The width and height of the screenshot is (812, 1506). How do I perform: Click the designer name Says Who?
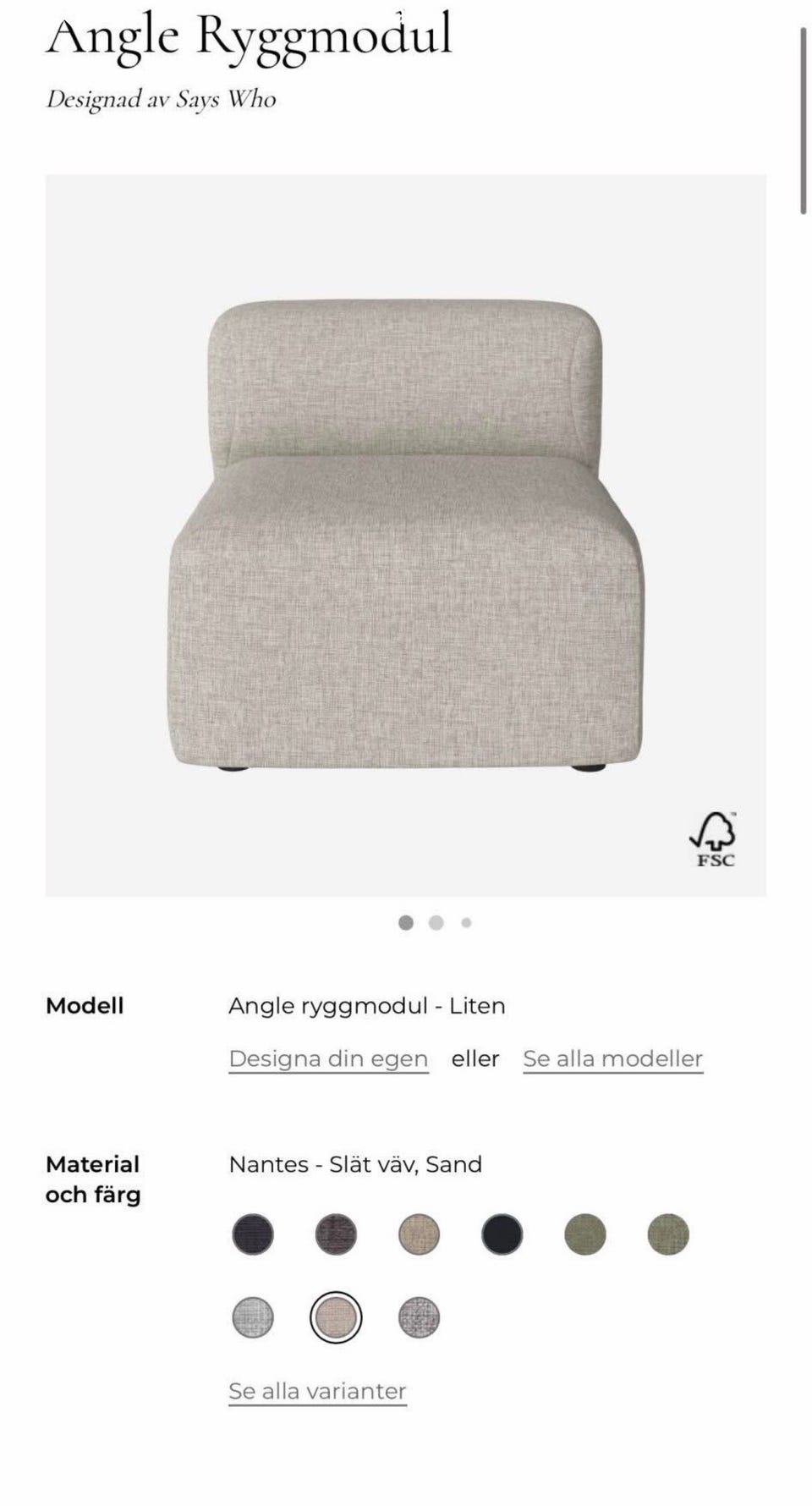coord(226,99)
